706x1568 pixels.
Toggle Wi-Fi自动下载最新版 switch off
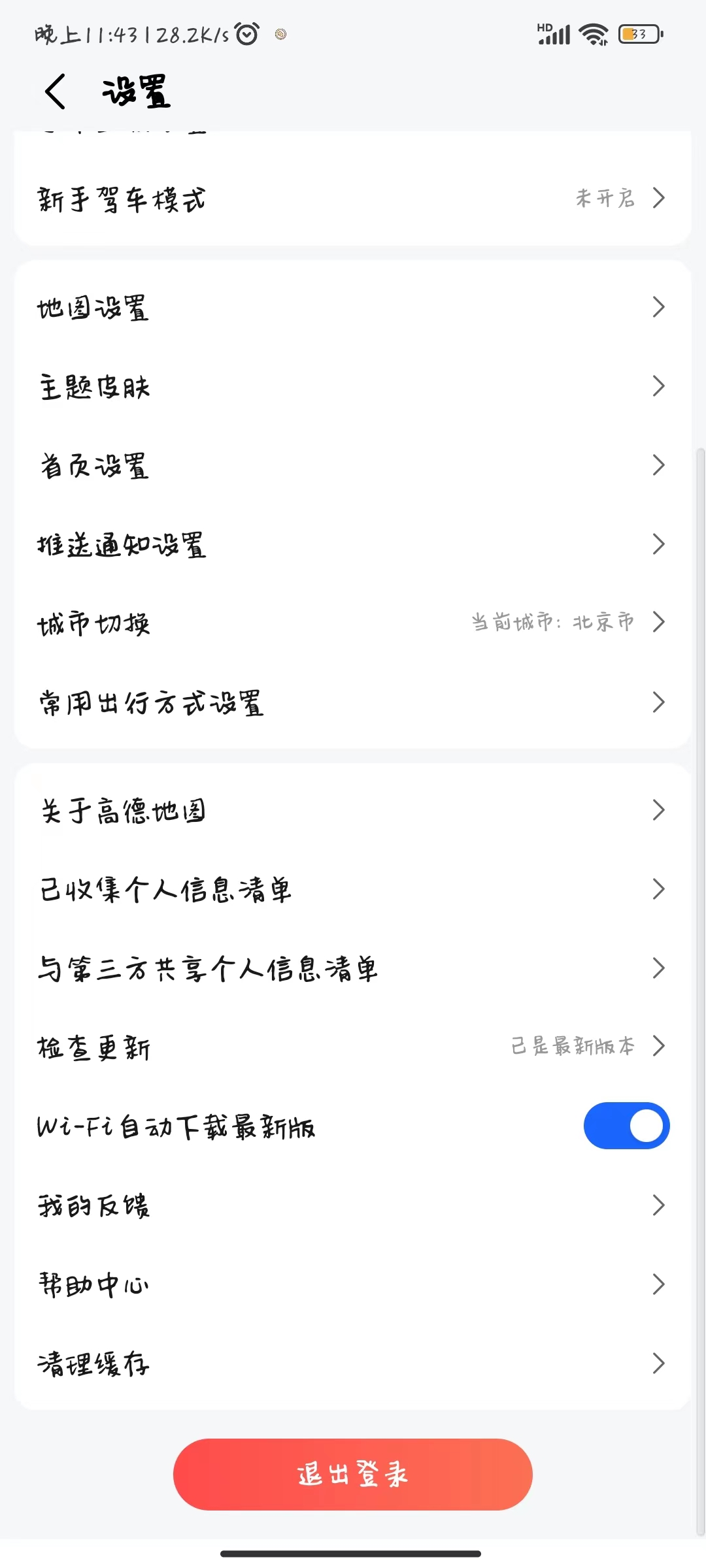coord(626,1126)
